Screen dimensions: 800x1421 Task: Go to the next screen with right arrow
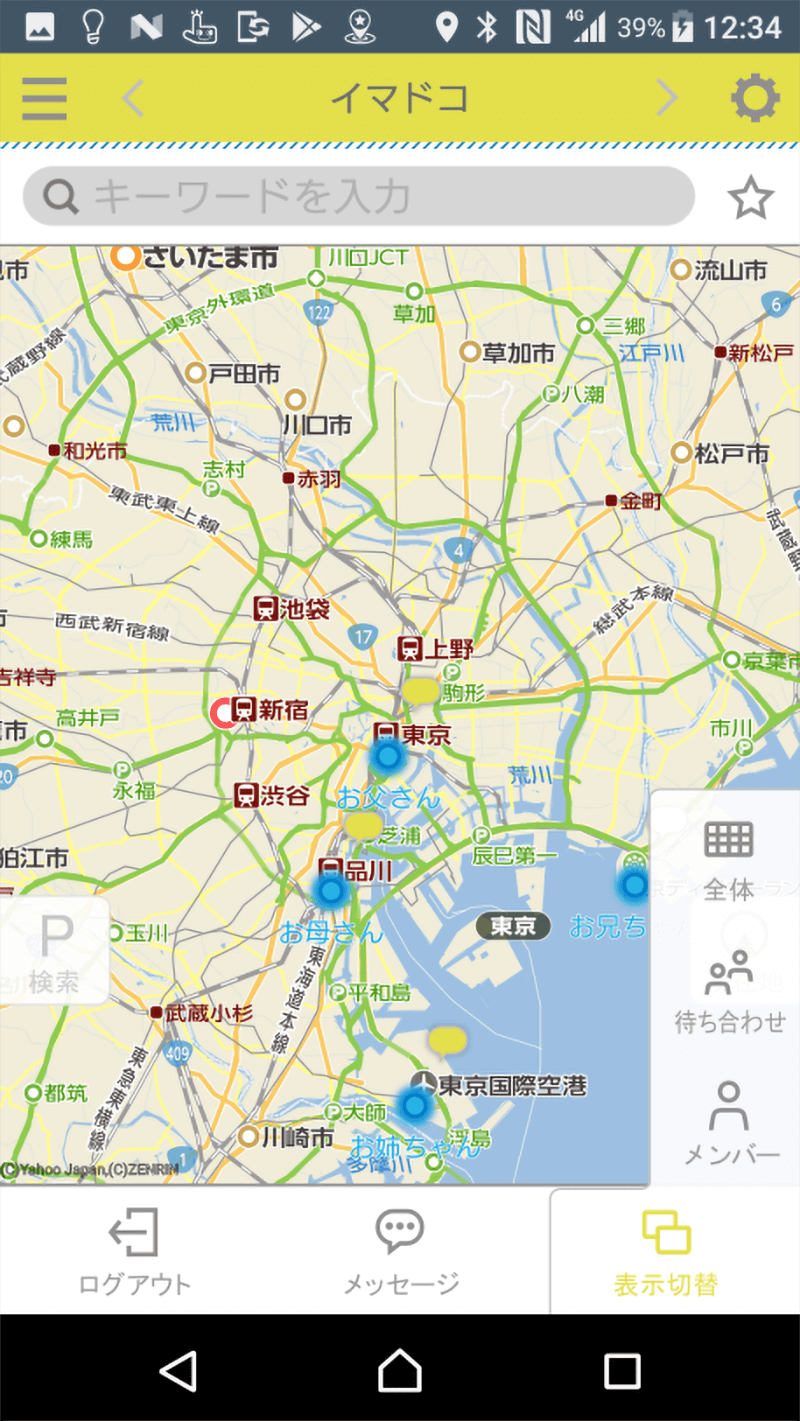(x=667, y=98)
